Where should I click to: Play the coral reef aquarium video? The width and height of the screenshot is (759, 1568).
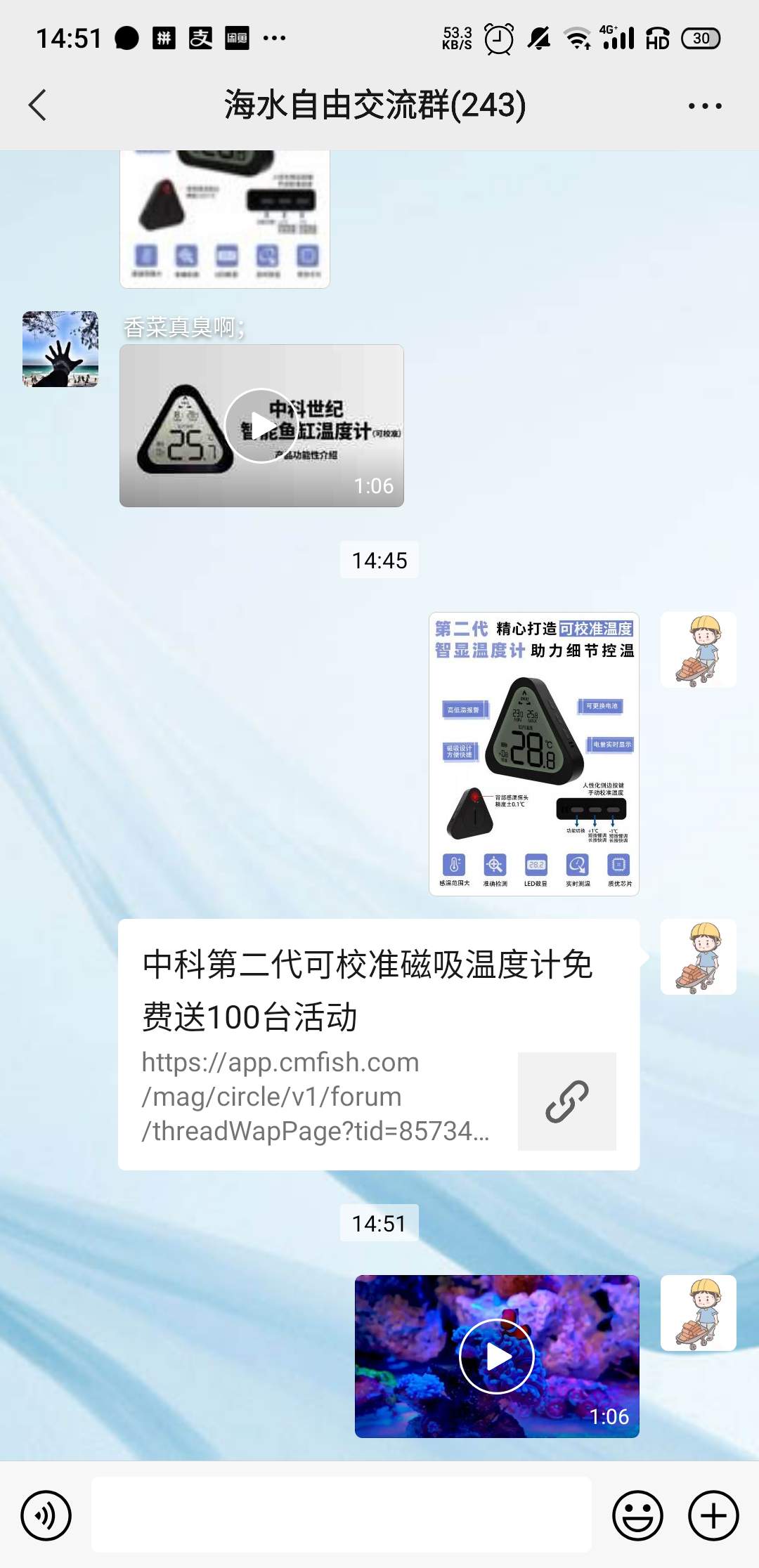click(x=496, y=1356)
